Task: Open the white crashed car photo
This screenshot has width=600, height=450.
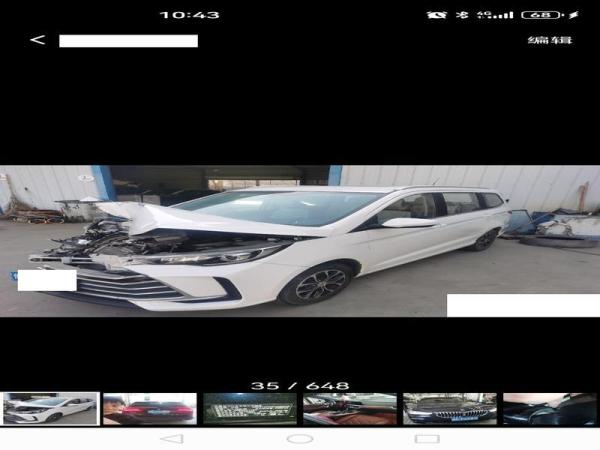Action: tap(300, 240)
